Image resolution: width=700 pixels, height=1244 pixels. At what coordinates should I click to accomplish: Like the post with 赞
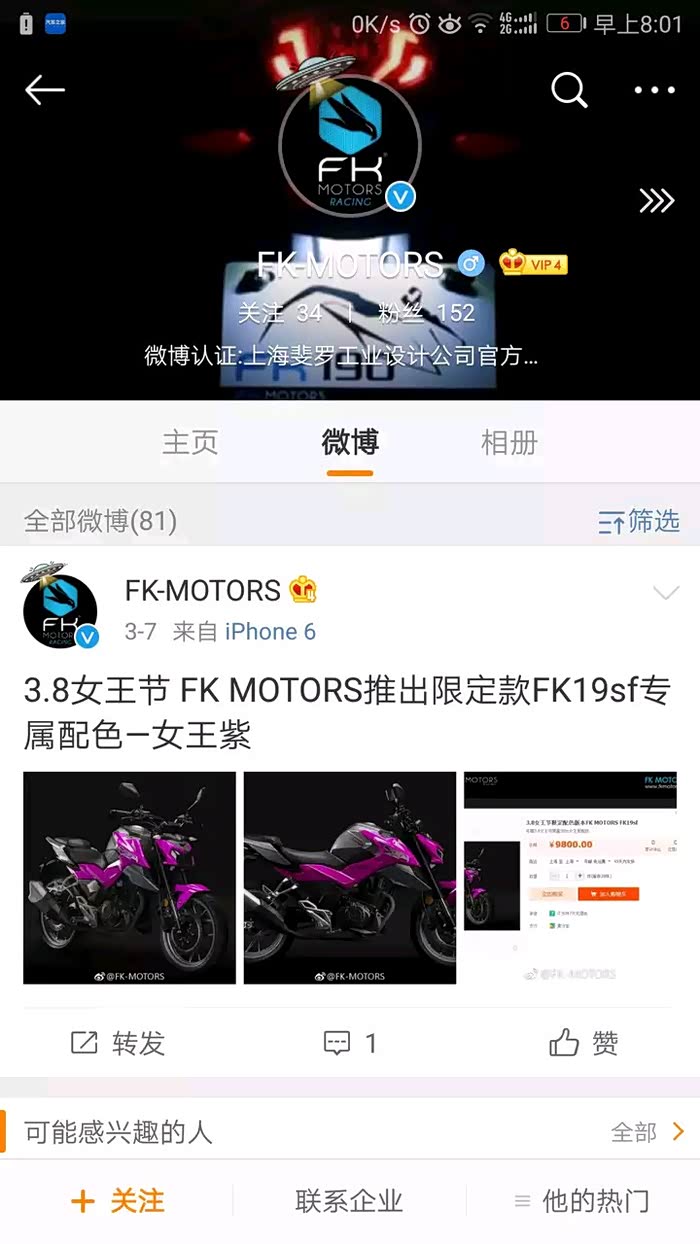(583, 1043)
